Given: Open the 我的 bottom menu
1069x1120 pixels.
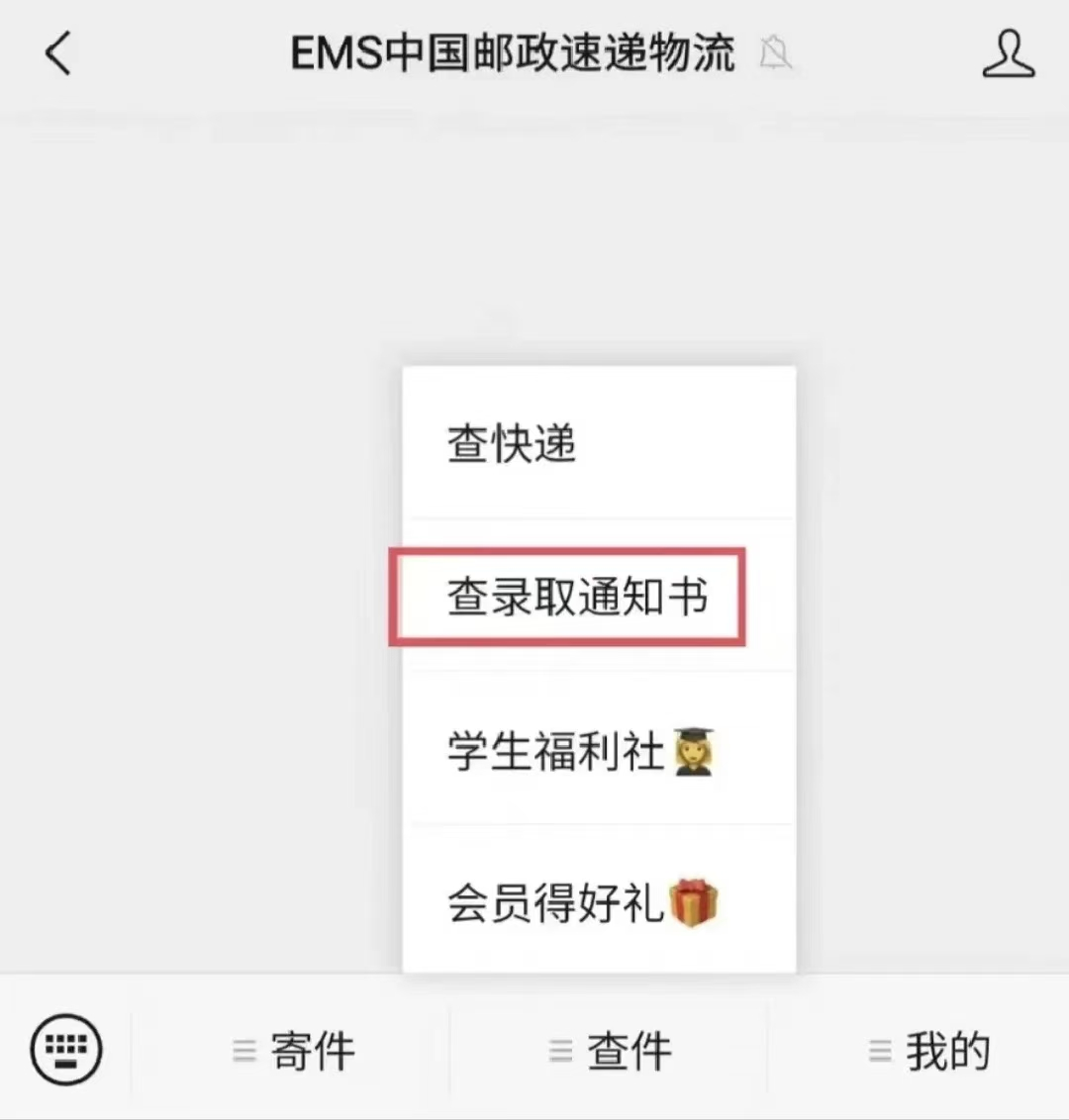Looking at the screenshot, I should click(x=928, y=1051).
